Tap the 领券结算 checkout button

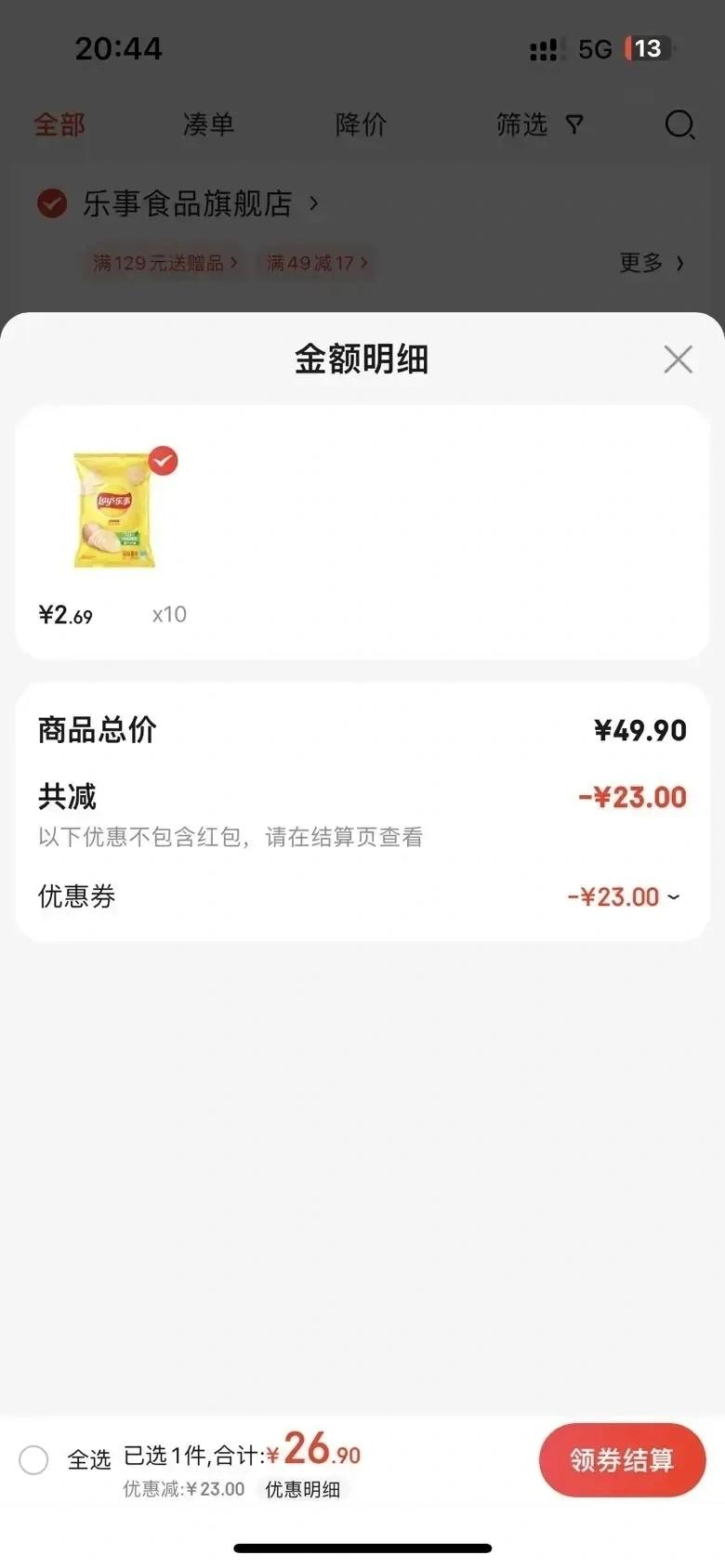click(x=622, y=1459)
